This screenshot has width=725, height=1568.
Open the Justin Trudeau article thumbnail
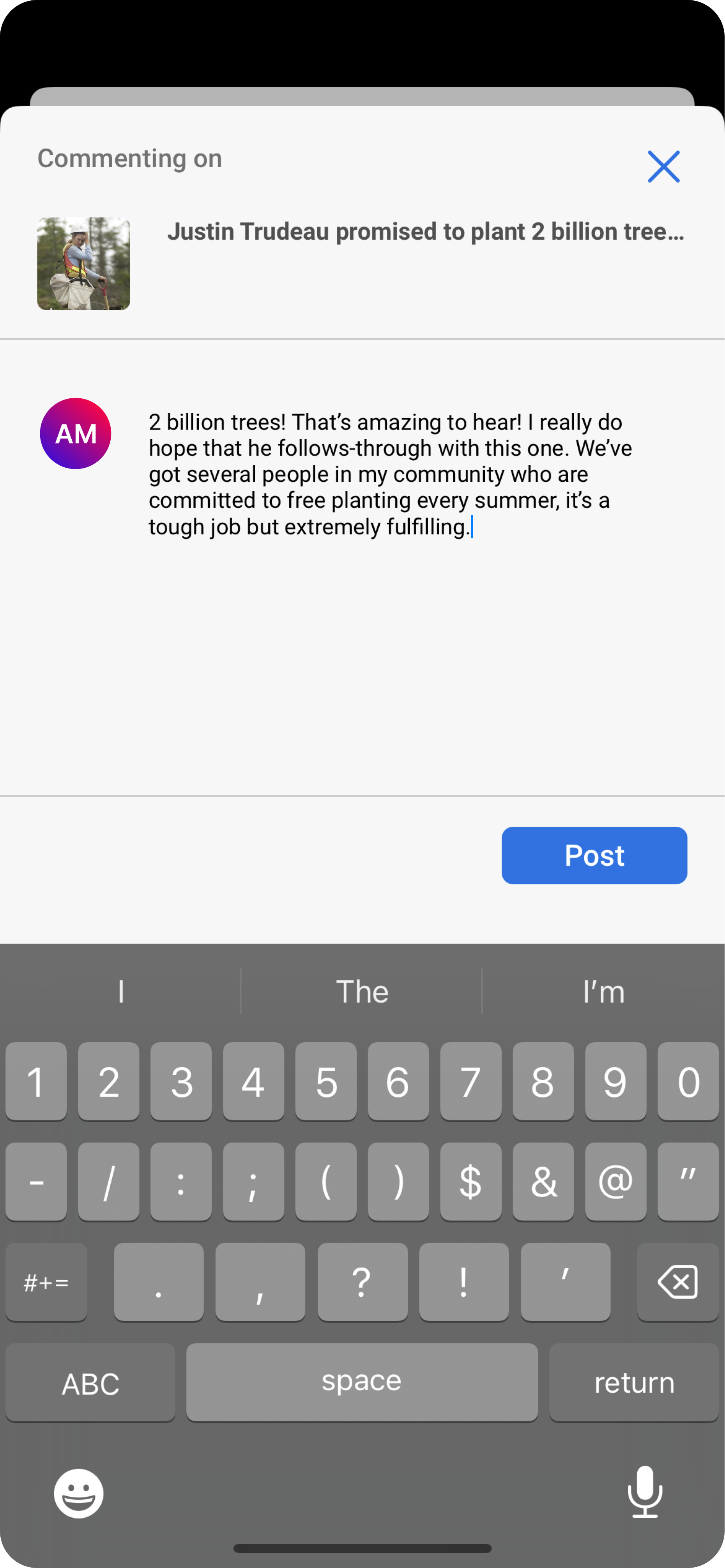pos(83,263)
